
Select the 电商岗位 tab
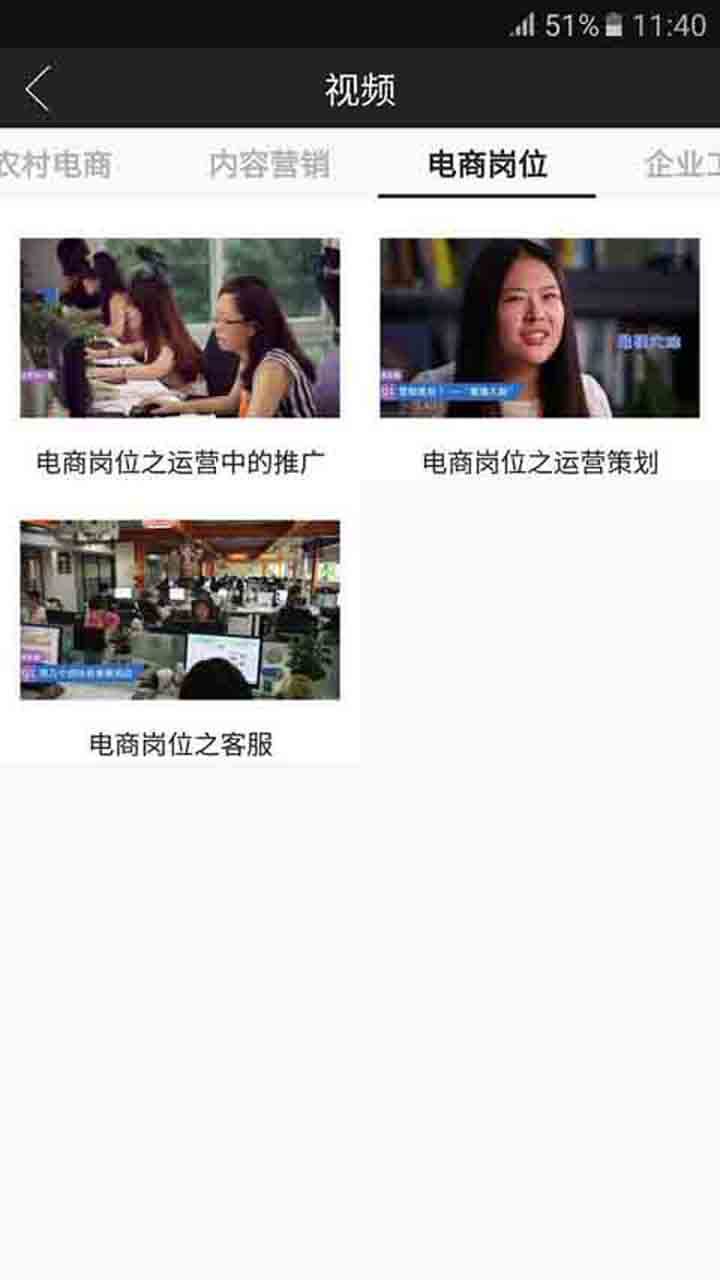487,164
